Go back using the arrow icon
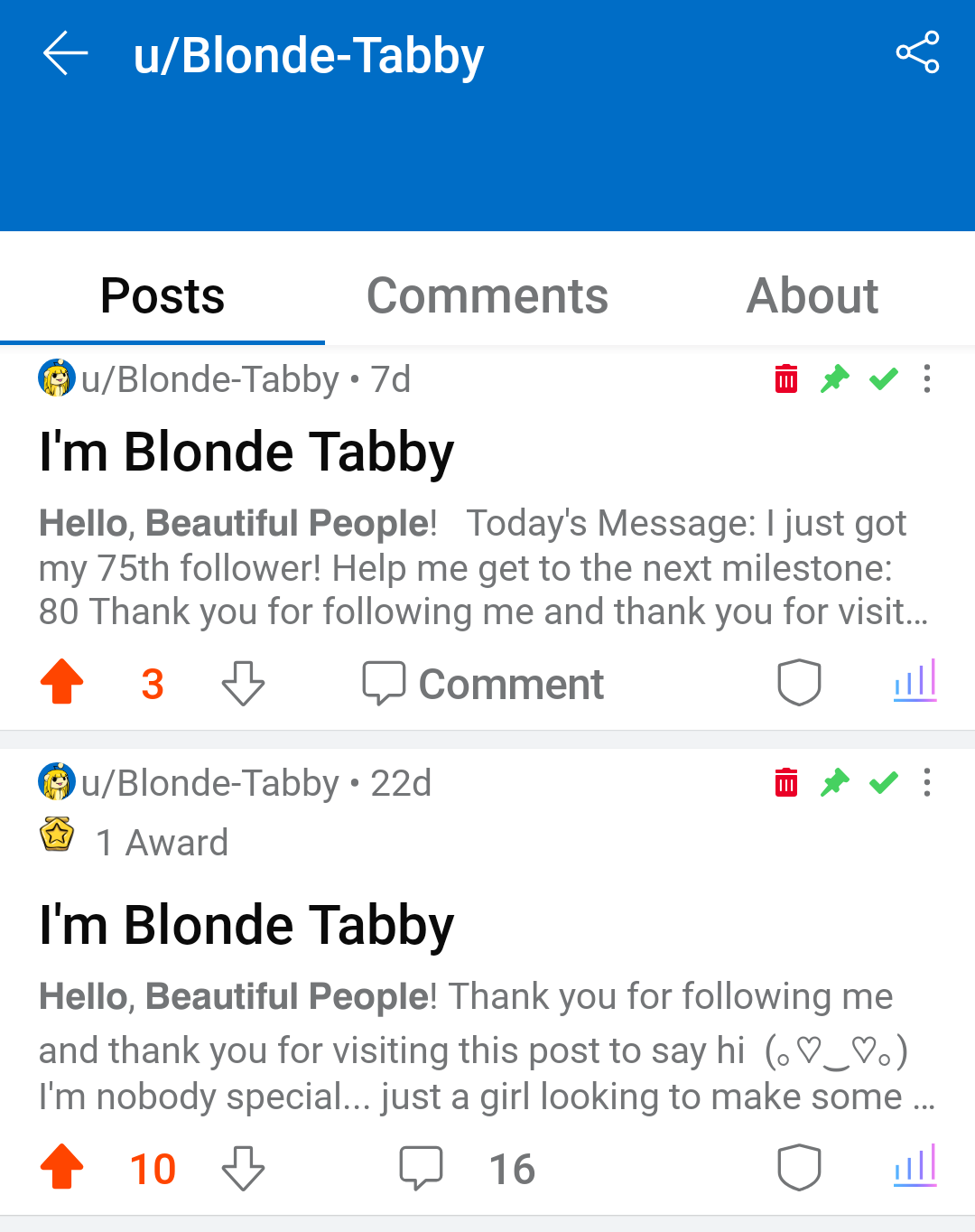Screen dimensions: 975x1232 tap(66, 53)
